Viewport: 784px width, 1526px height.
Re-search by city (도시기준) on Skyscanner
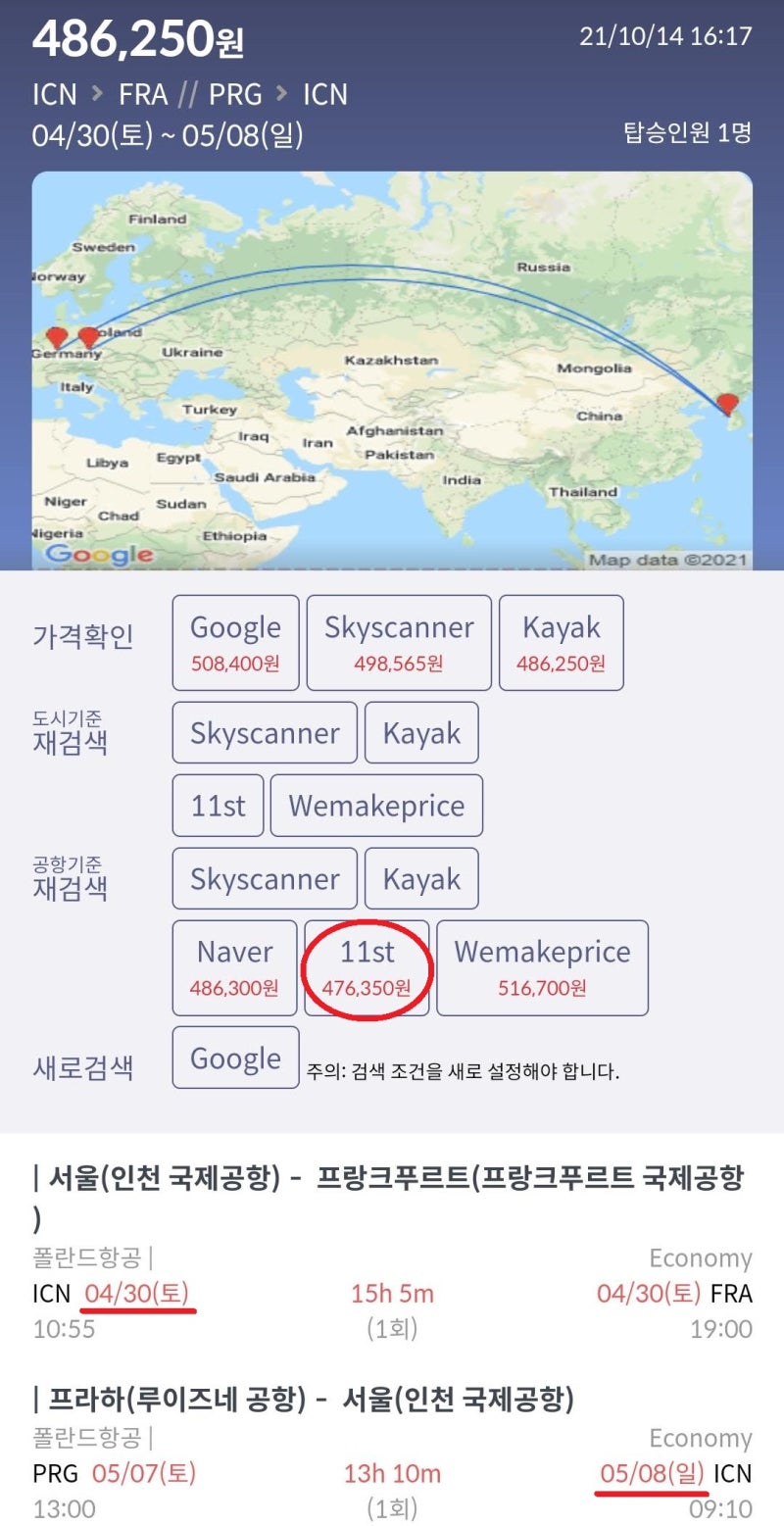click(x=265, y=733)
